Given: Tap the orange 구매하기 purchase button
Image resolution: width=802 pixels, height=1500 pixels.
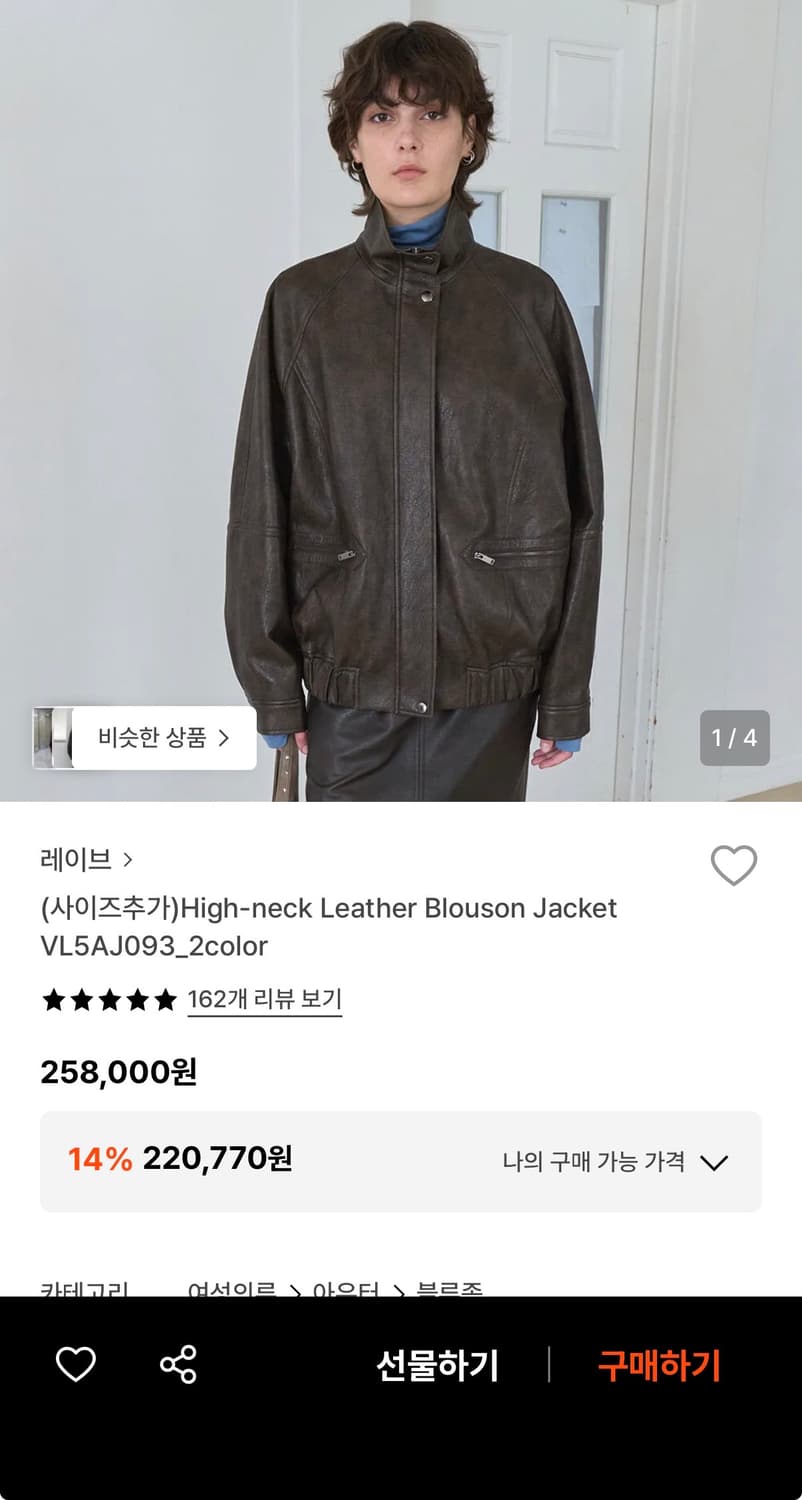Looking at the screenshot, I should click(658, 1363).
